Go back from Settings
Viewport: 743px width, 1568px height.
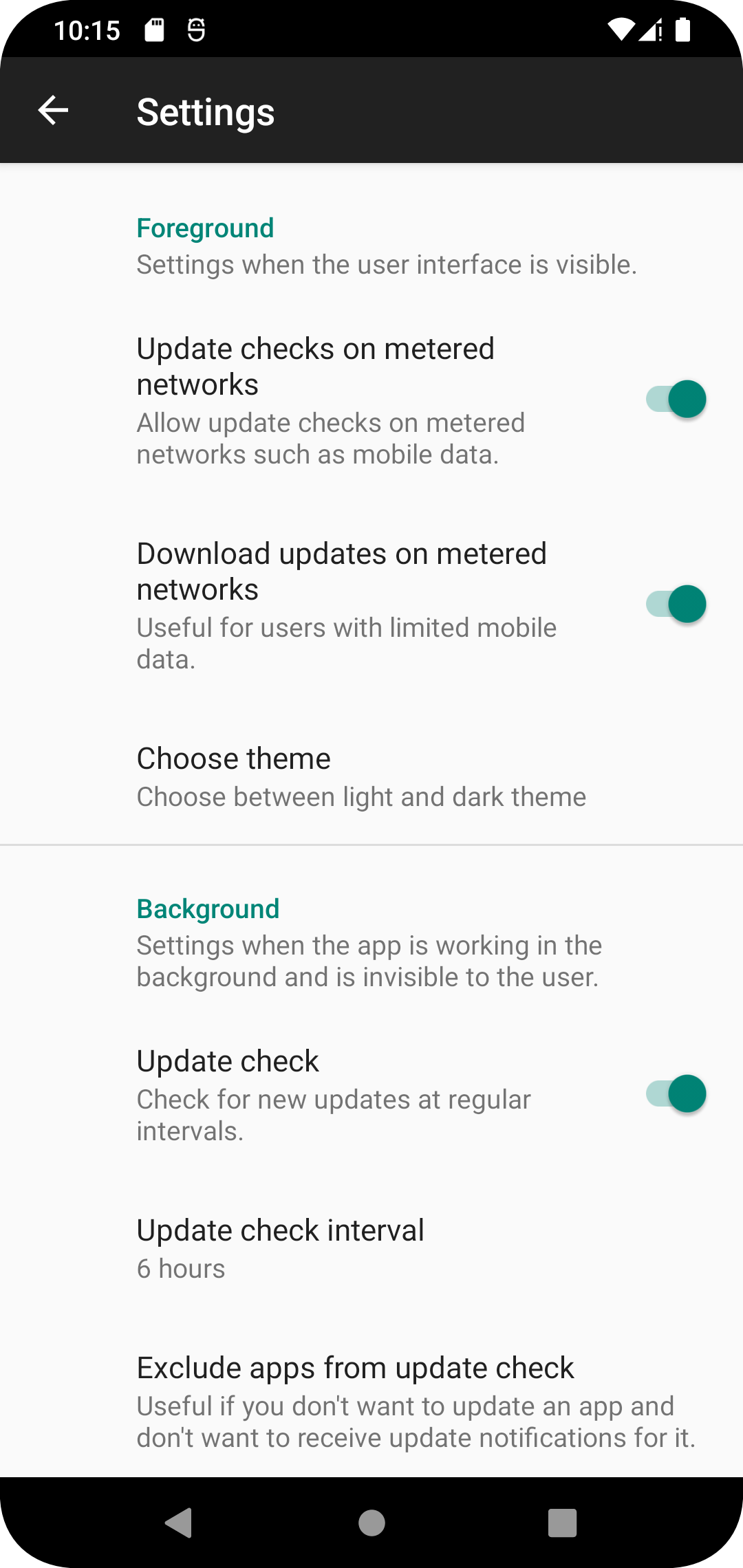(x=53, y=110)
